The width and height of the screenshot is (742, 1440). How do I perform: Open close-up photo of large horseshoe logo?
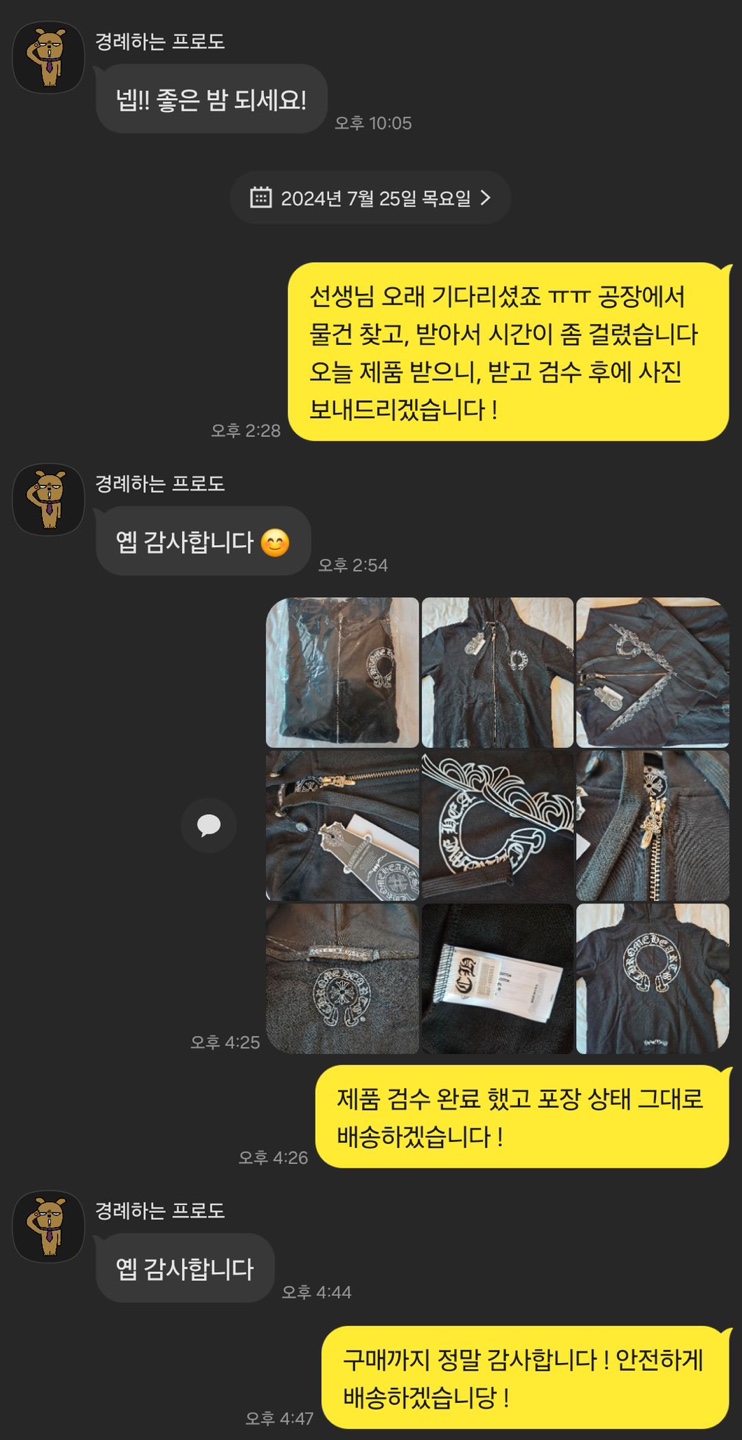pos(497,826)
